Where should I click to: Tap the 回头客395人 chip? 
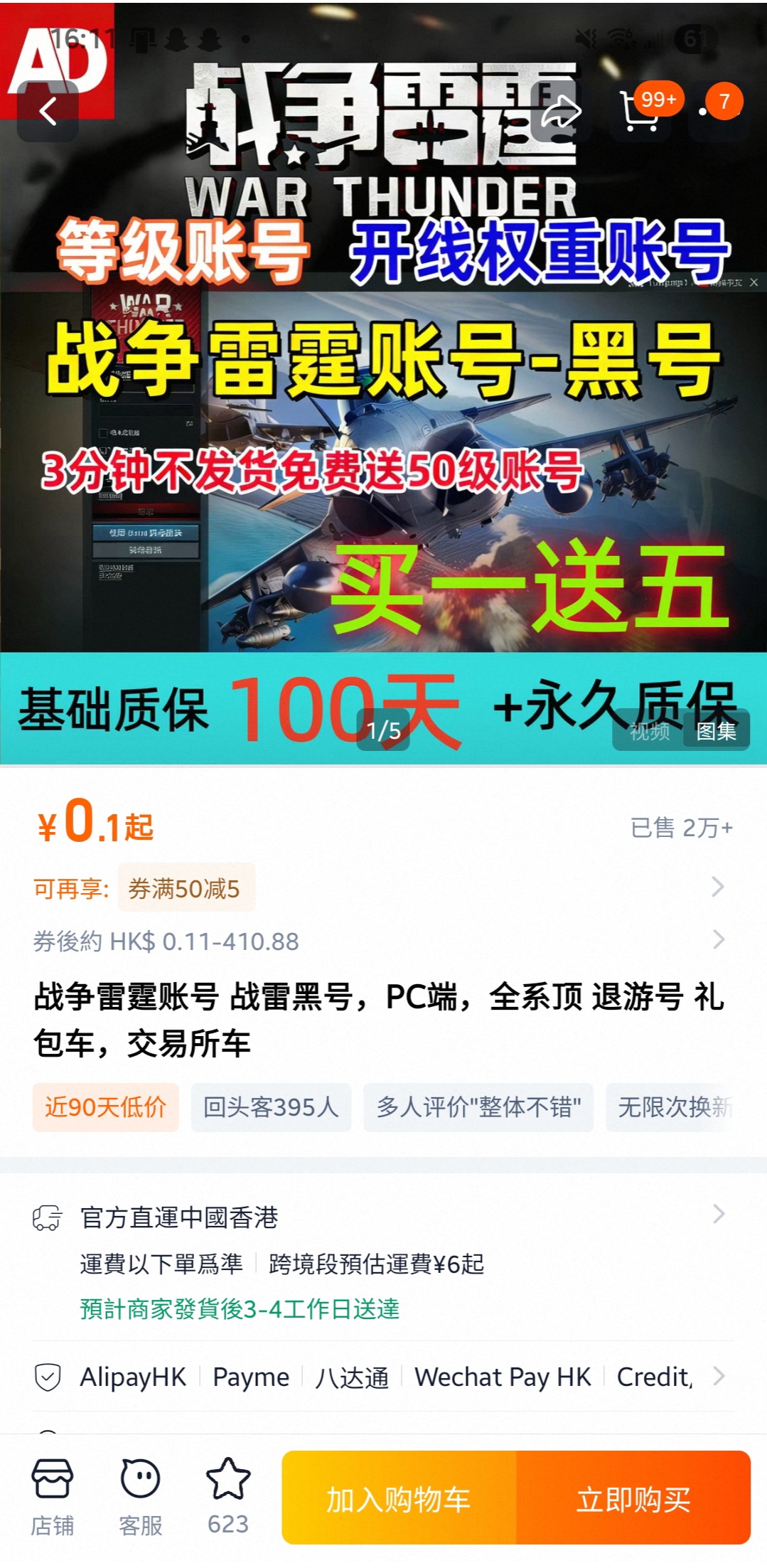tap(271, 1107)
